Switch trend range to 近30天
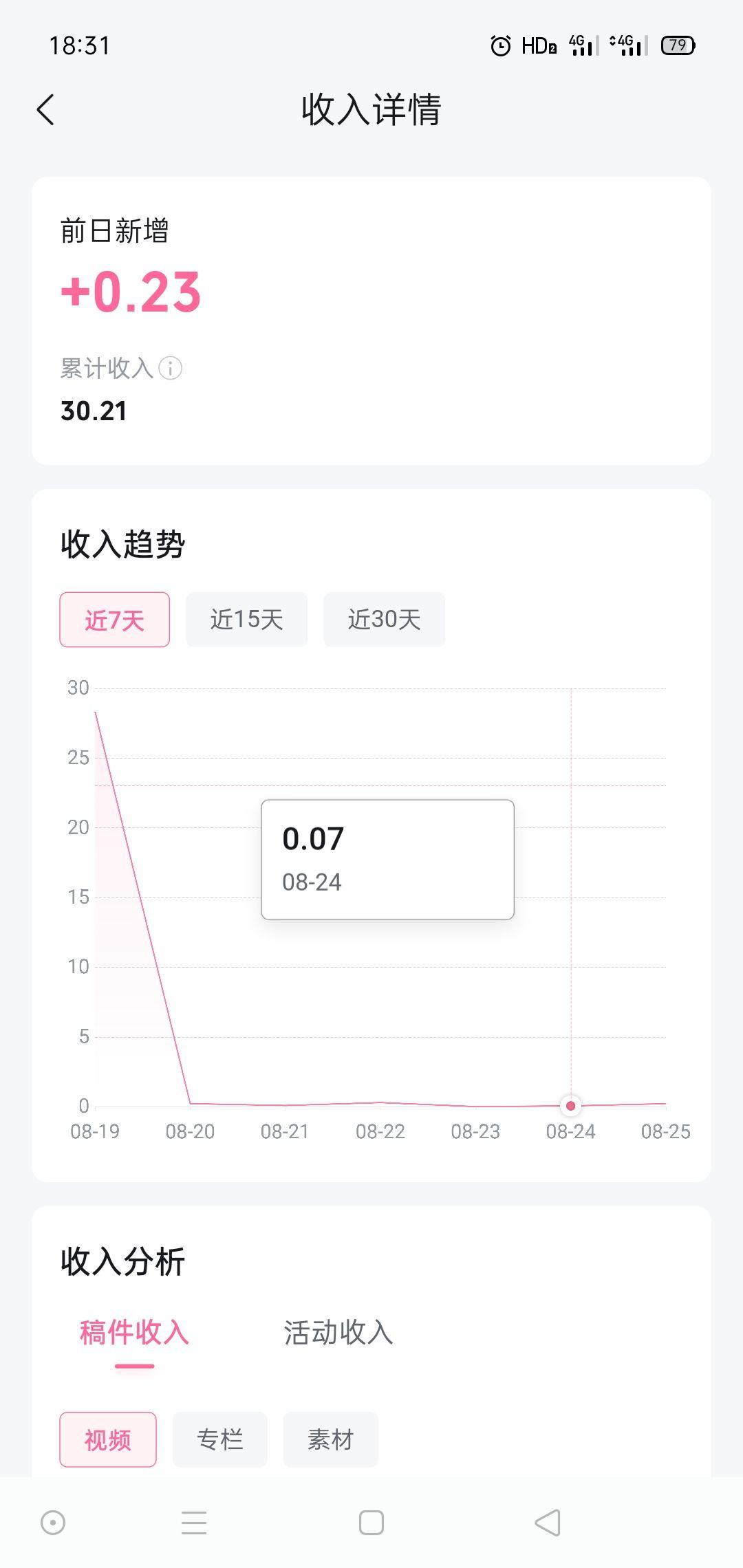The height and width of the screenshot is (1568, 743). [384, 620]
